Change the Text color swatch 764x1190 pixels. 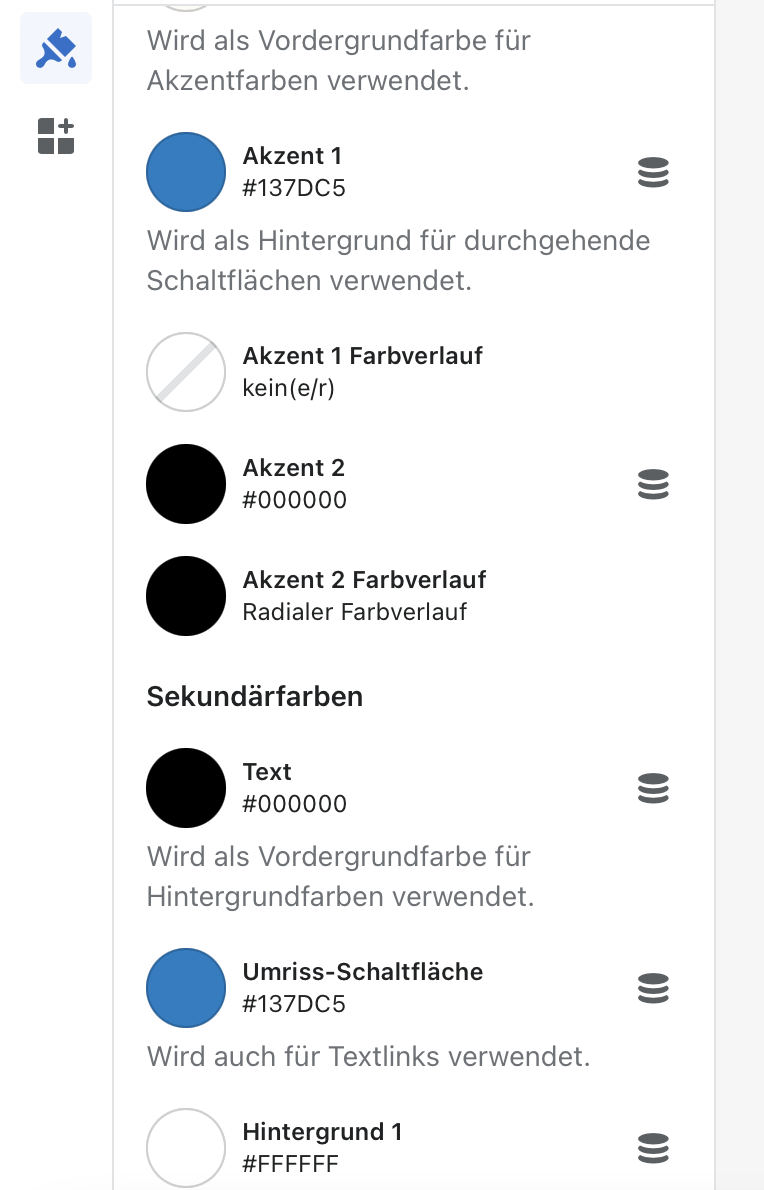point(186,788)
